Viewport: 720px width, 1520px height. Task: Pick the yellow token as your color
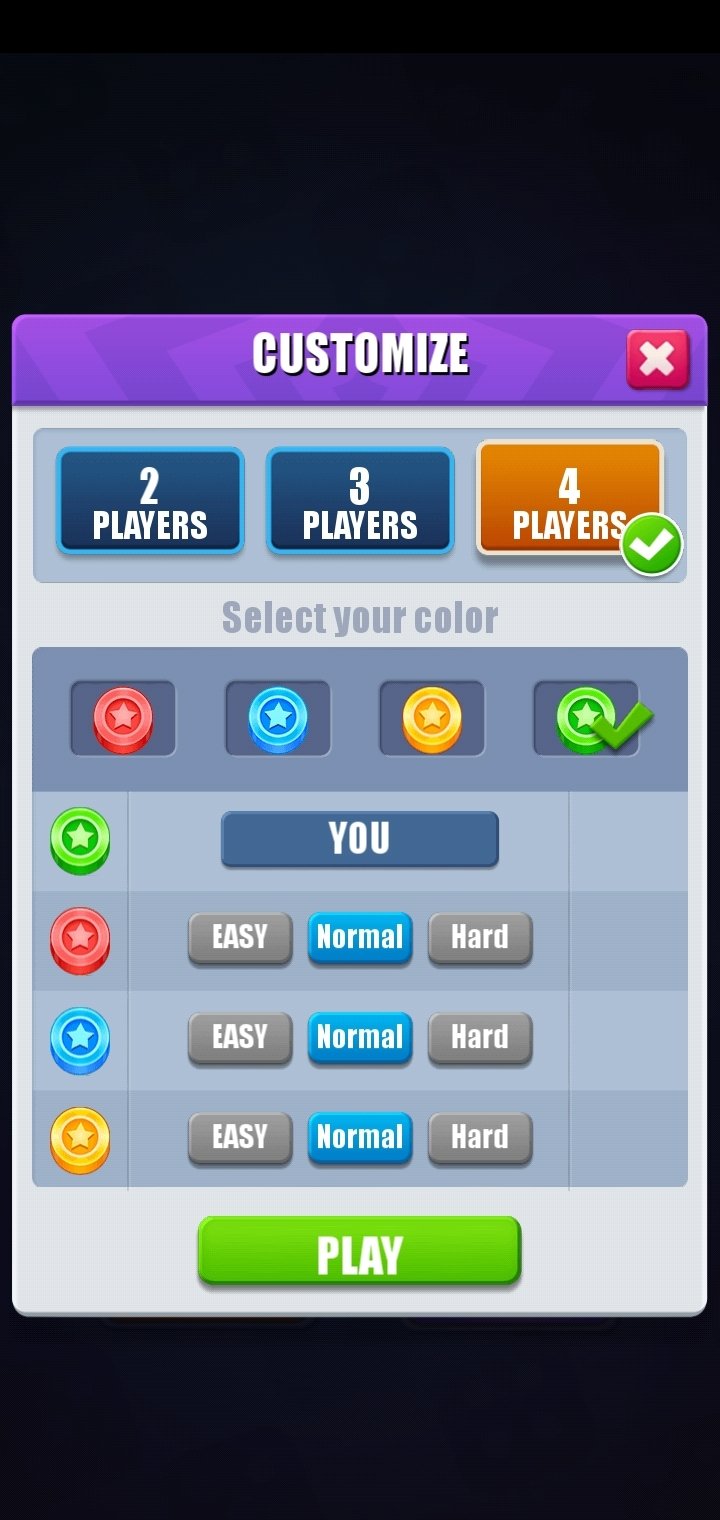click(x=432, y=719)
